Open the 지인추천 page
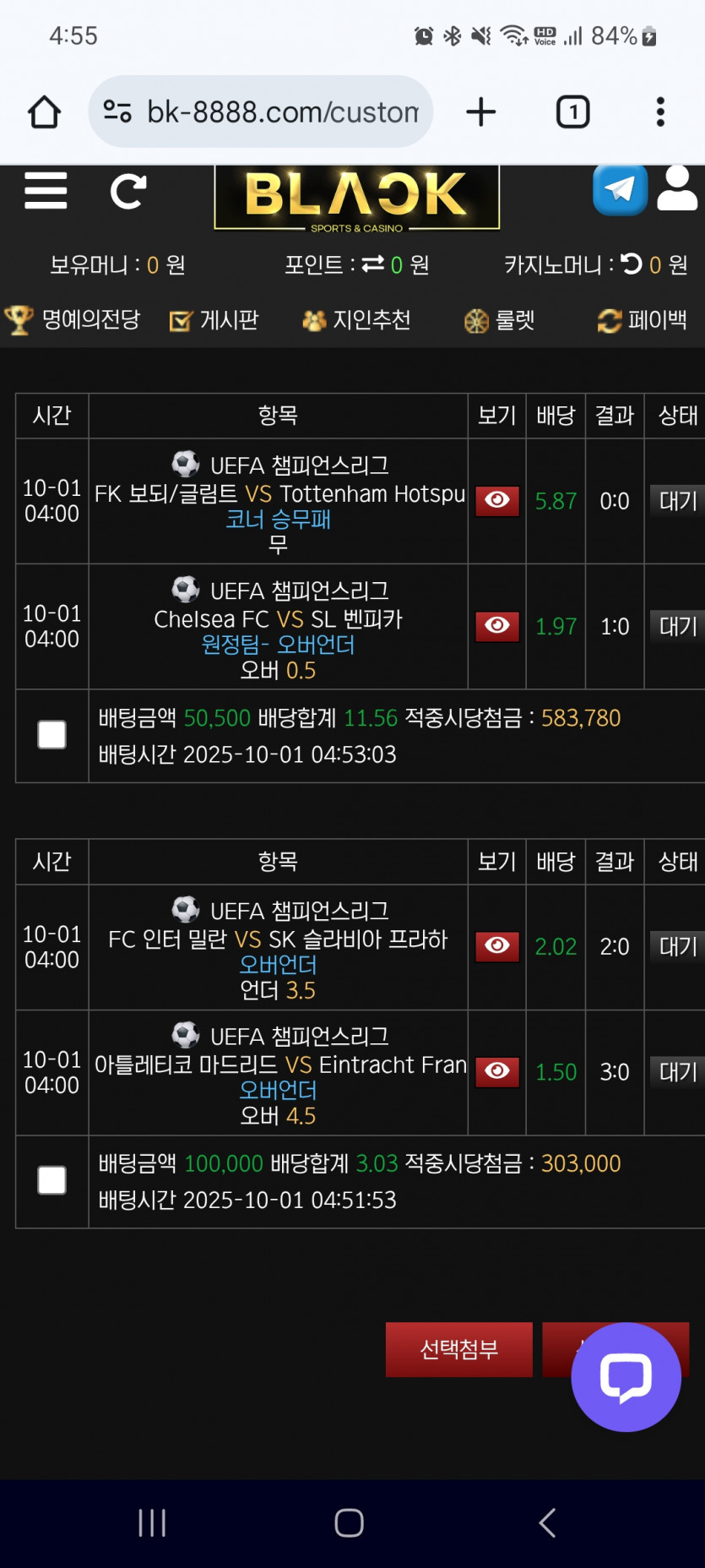705x1568 pixels. (x=356, y=320)
